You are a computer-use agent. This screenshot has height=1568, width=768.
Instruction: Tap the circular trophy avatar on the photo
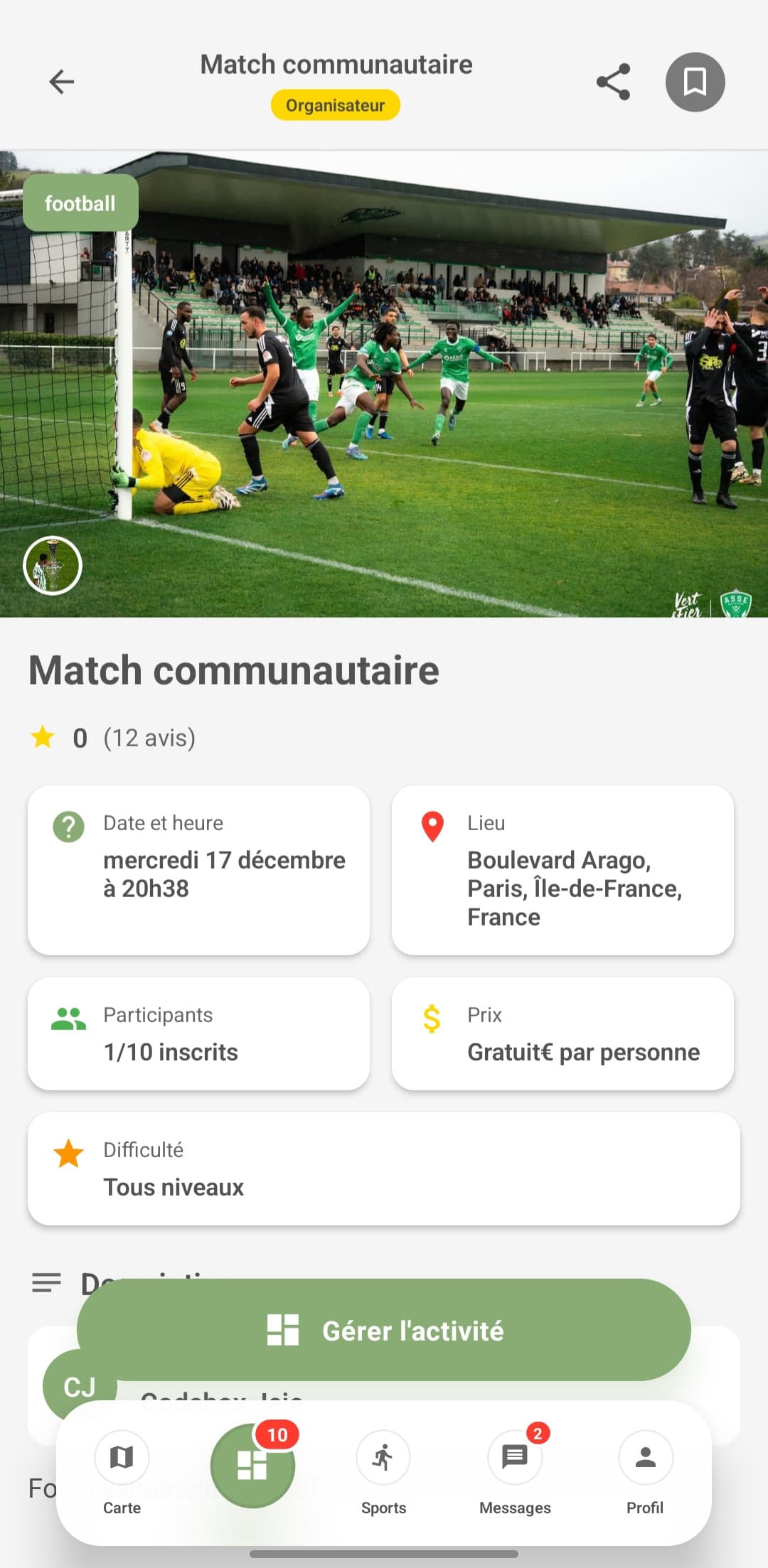55,565
